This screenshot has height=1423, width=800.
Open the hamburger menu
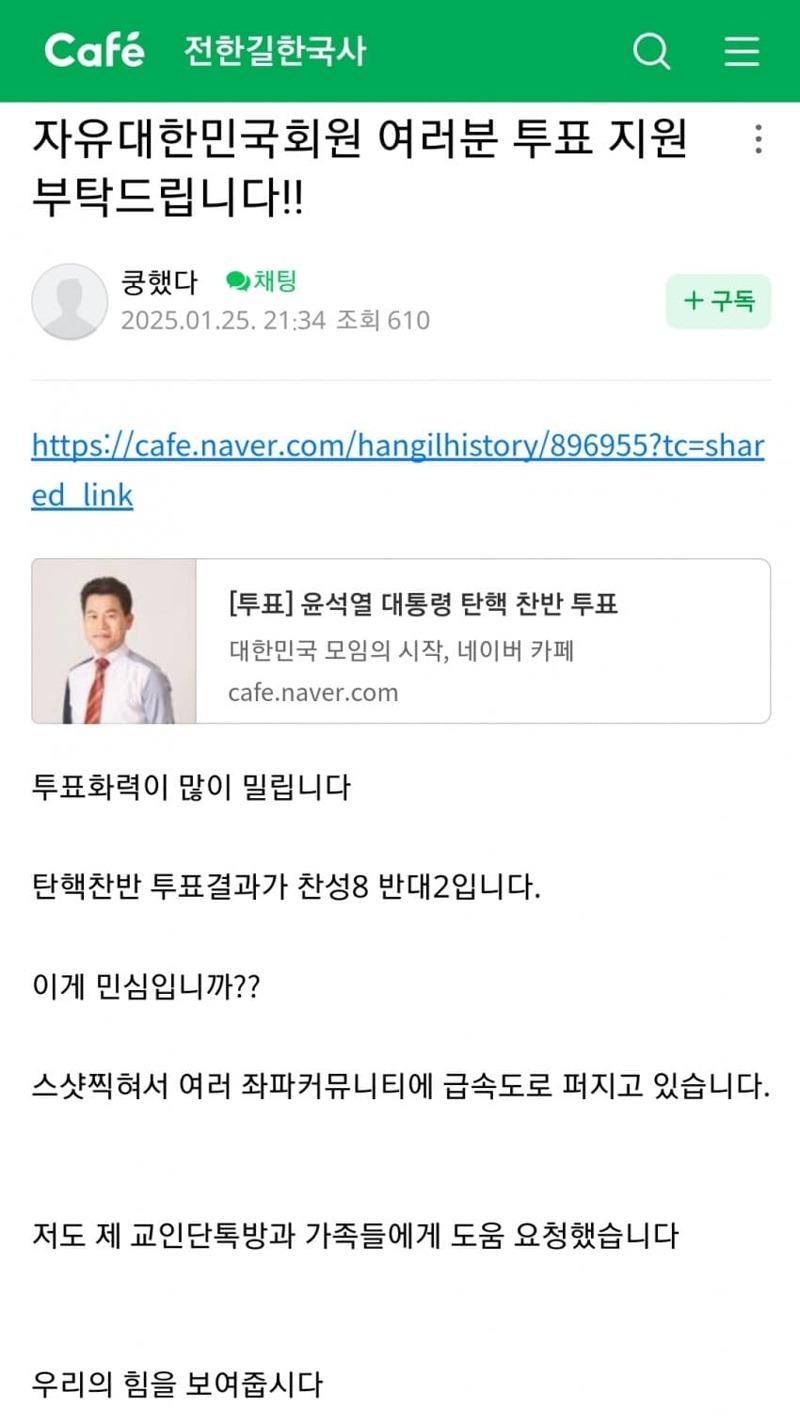click(742, 51)
